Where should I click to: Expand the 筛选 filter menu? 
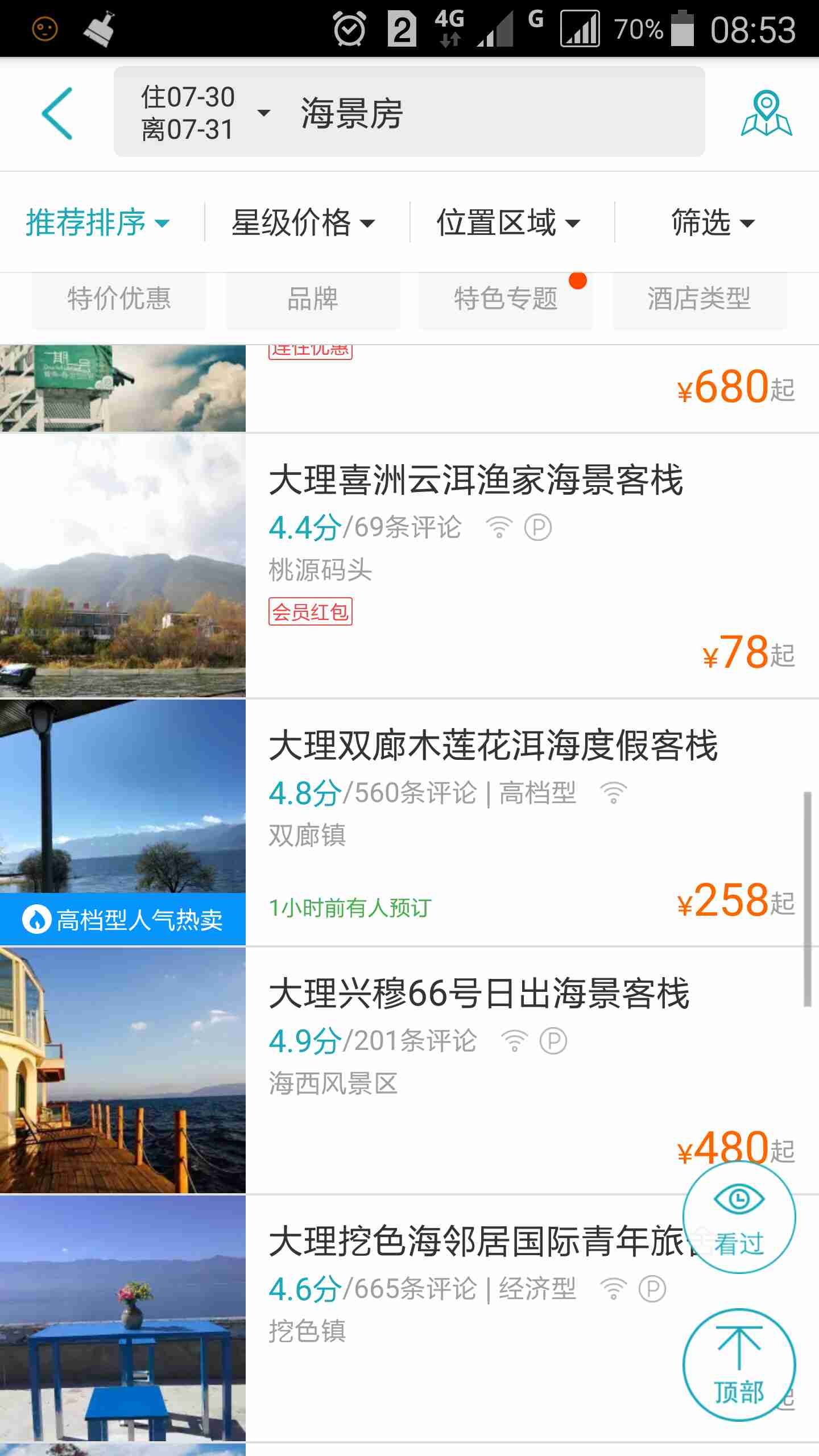coord(713,222)
